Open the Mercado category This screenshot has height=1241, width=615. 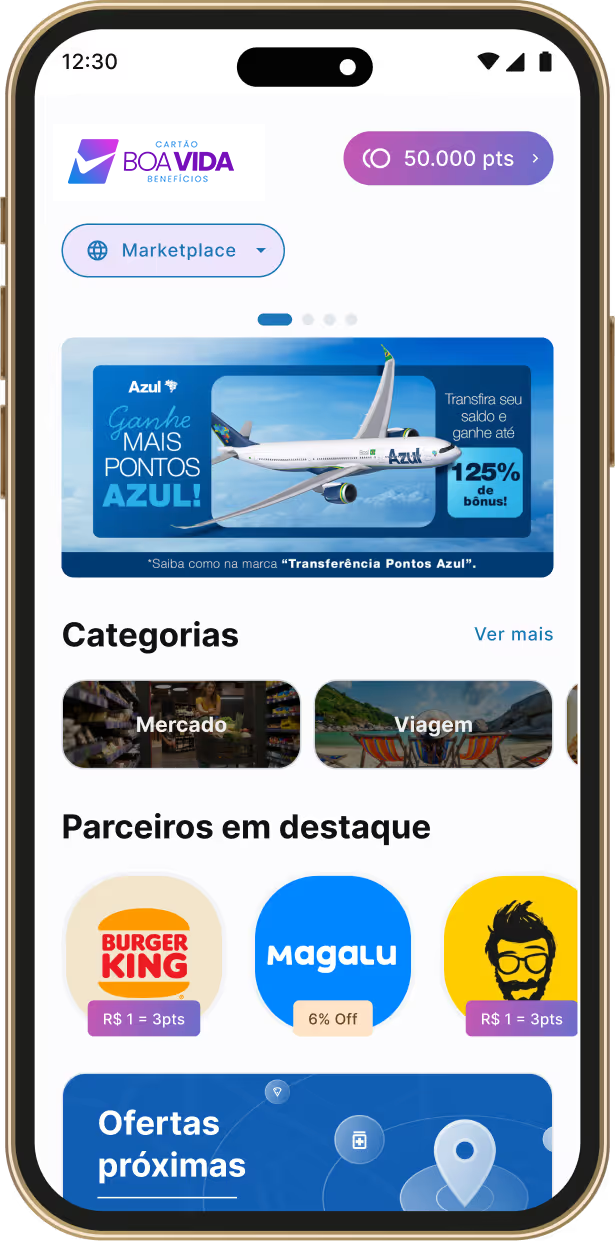click(181, 724)
